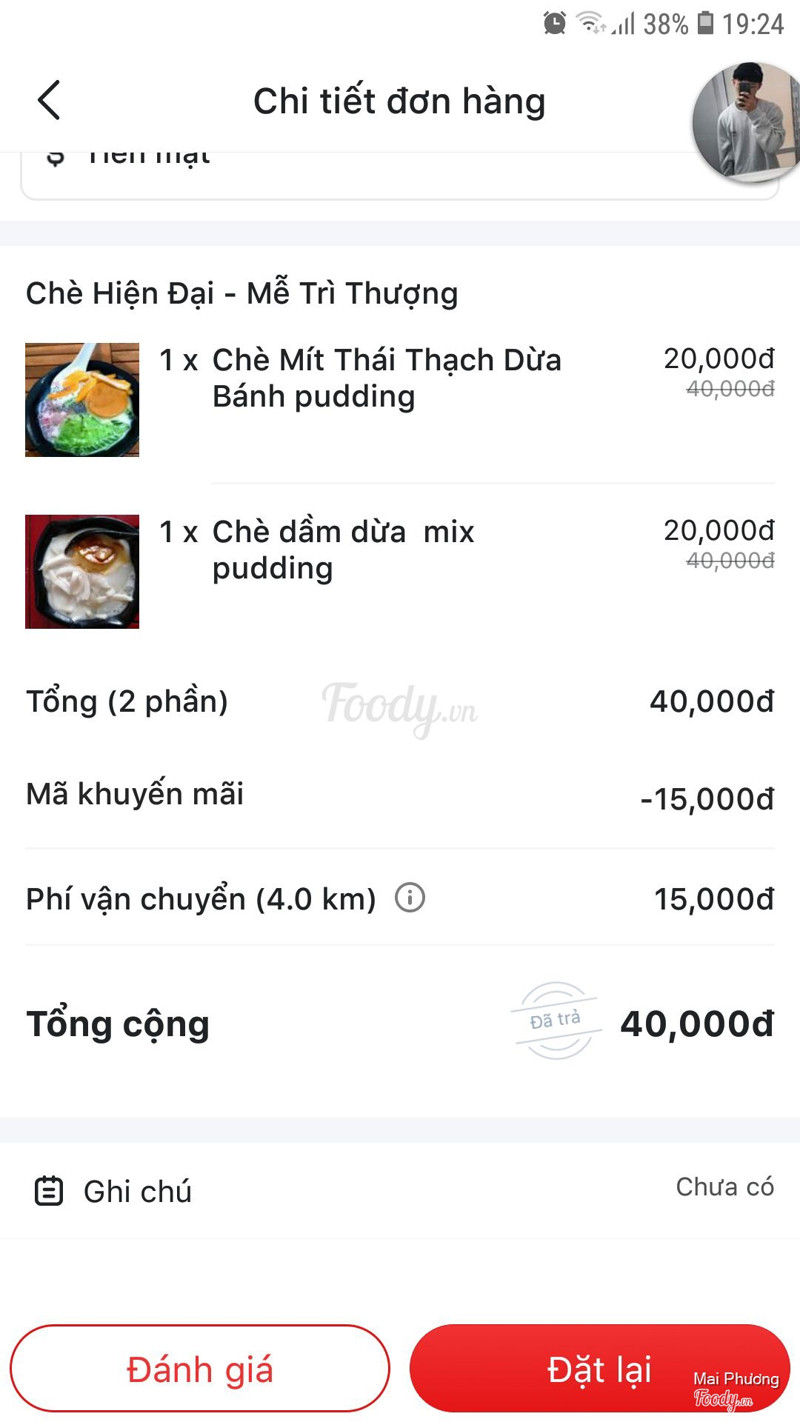This screenshot has height=1422, width=800.
Task: Open the Ghi chú note row
Action: click(x=400, y=1190)
